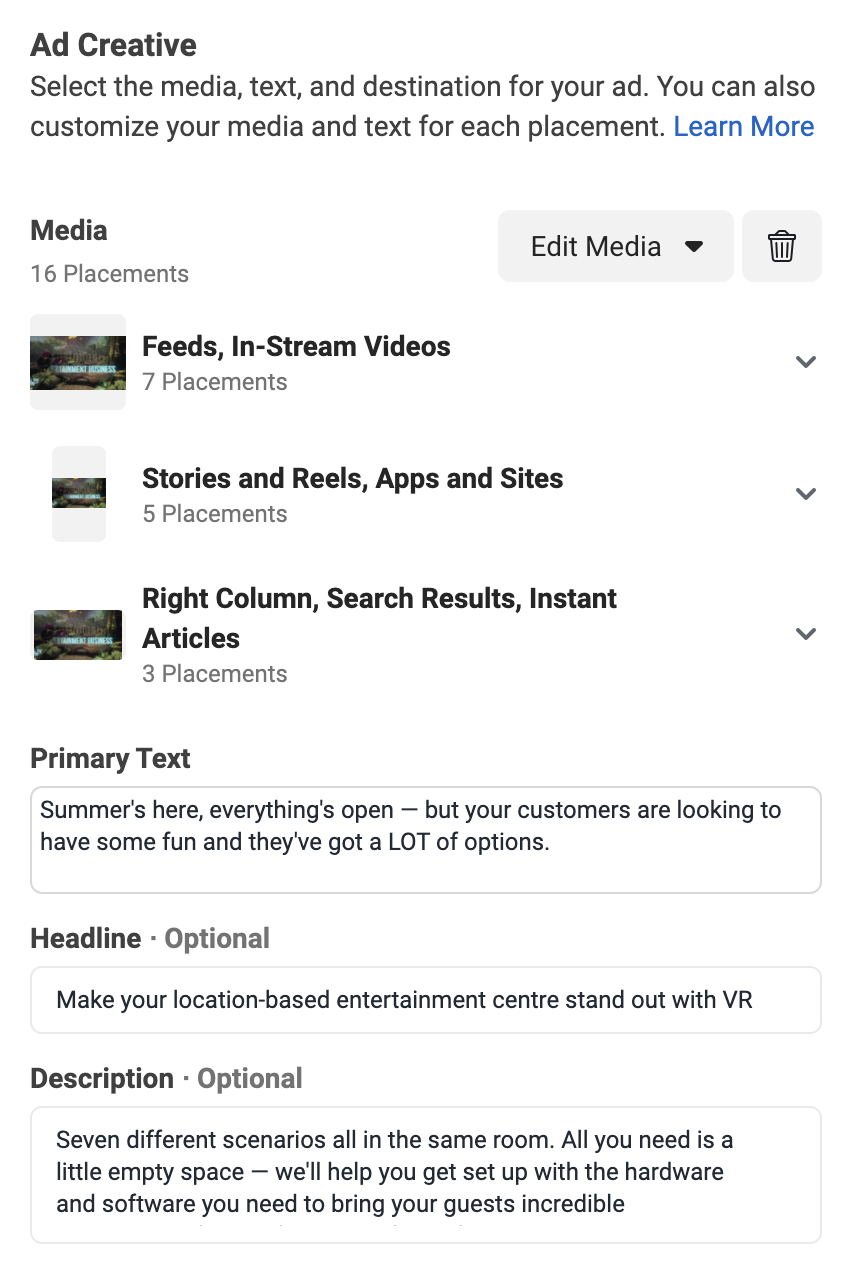The width and height of the screenshot is (852, 1268).
Task: Click the 16 Placements text under Media
Action: point(109,273)
